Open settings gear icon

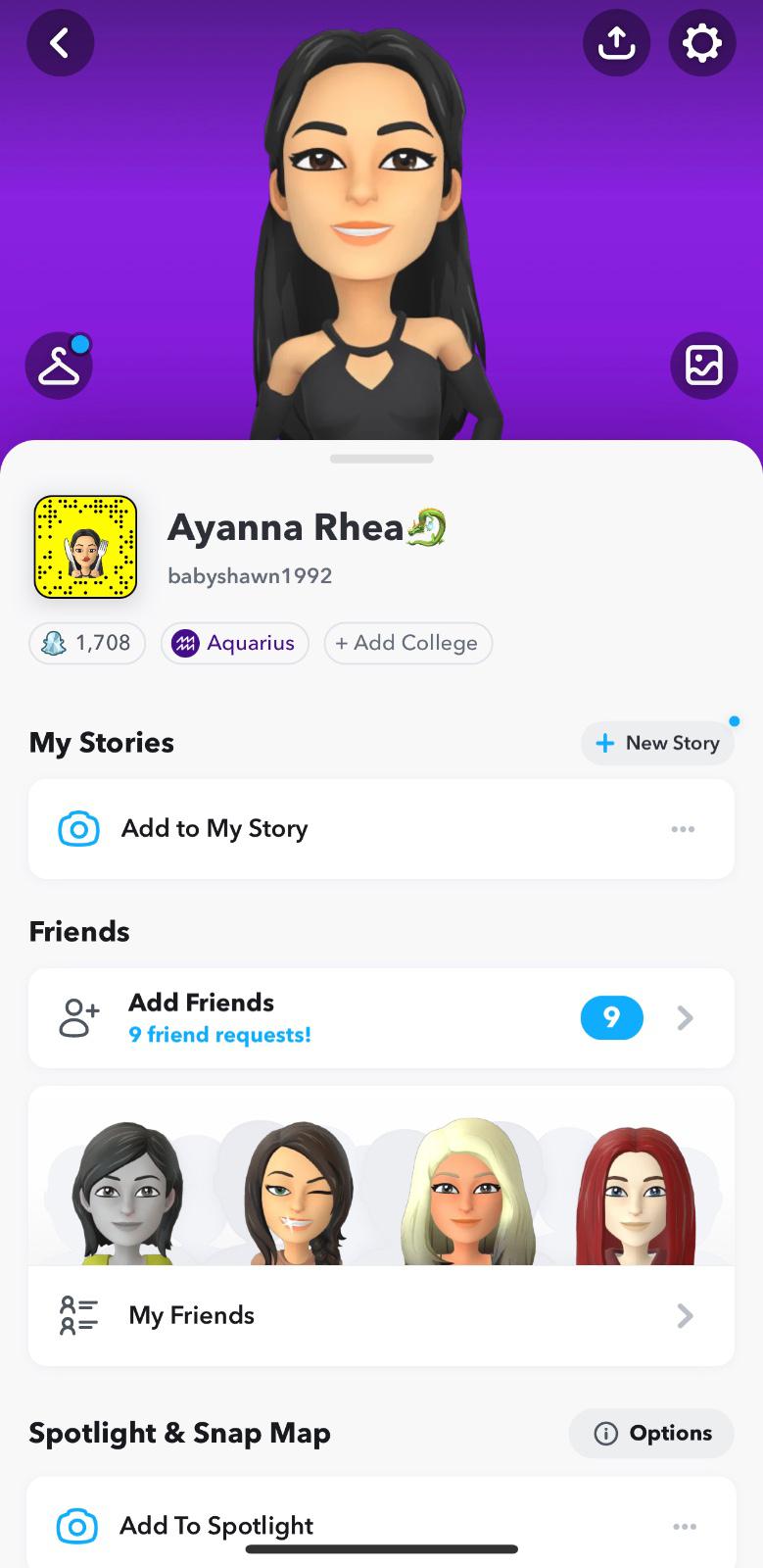701,43
